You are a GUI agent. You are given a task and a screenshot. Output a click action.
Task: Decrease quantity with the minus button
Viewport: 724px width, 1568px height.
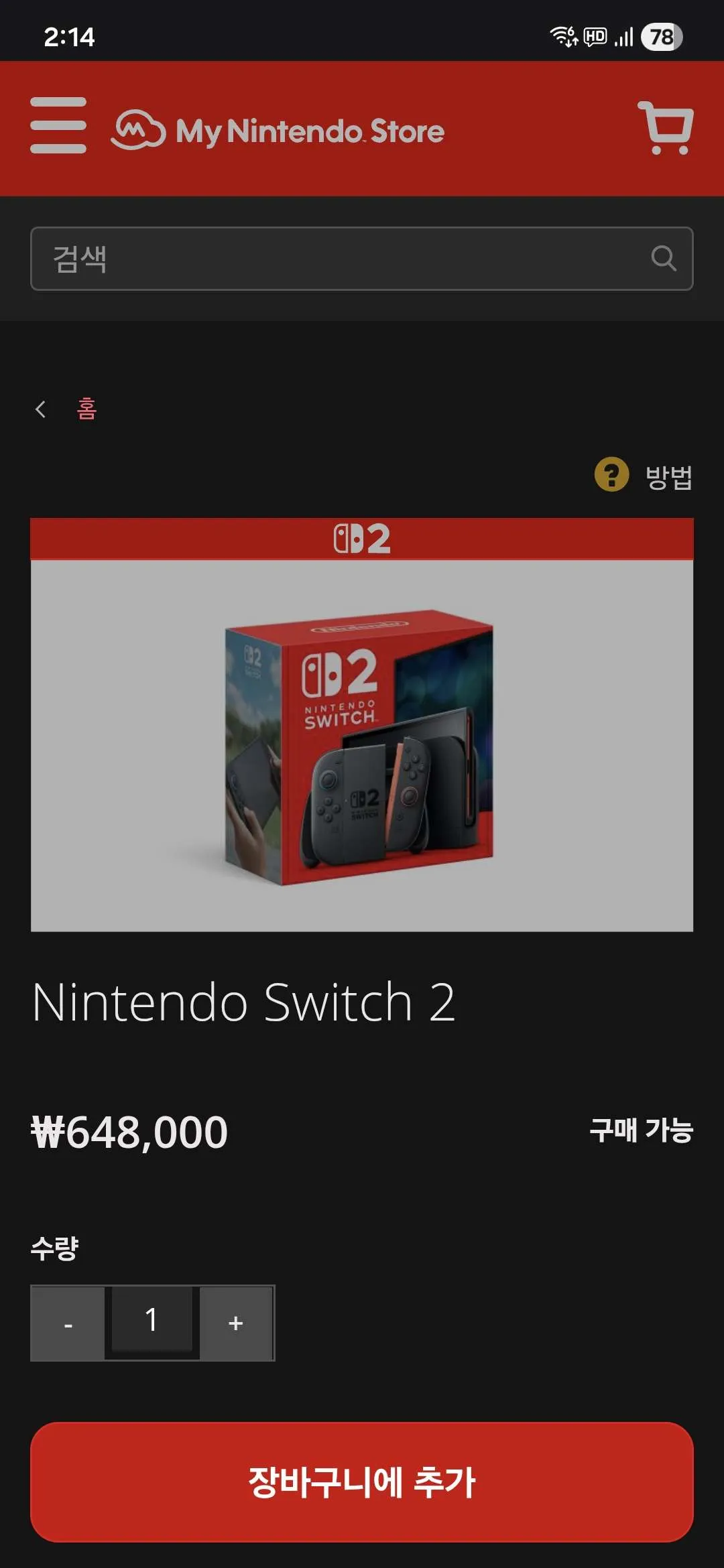68,1323
